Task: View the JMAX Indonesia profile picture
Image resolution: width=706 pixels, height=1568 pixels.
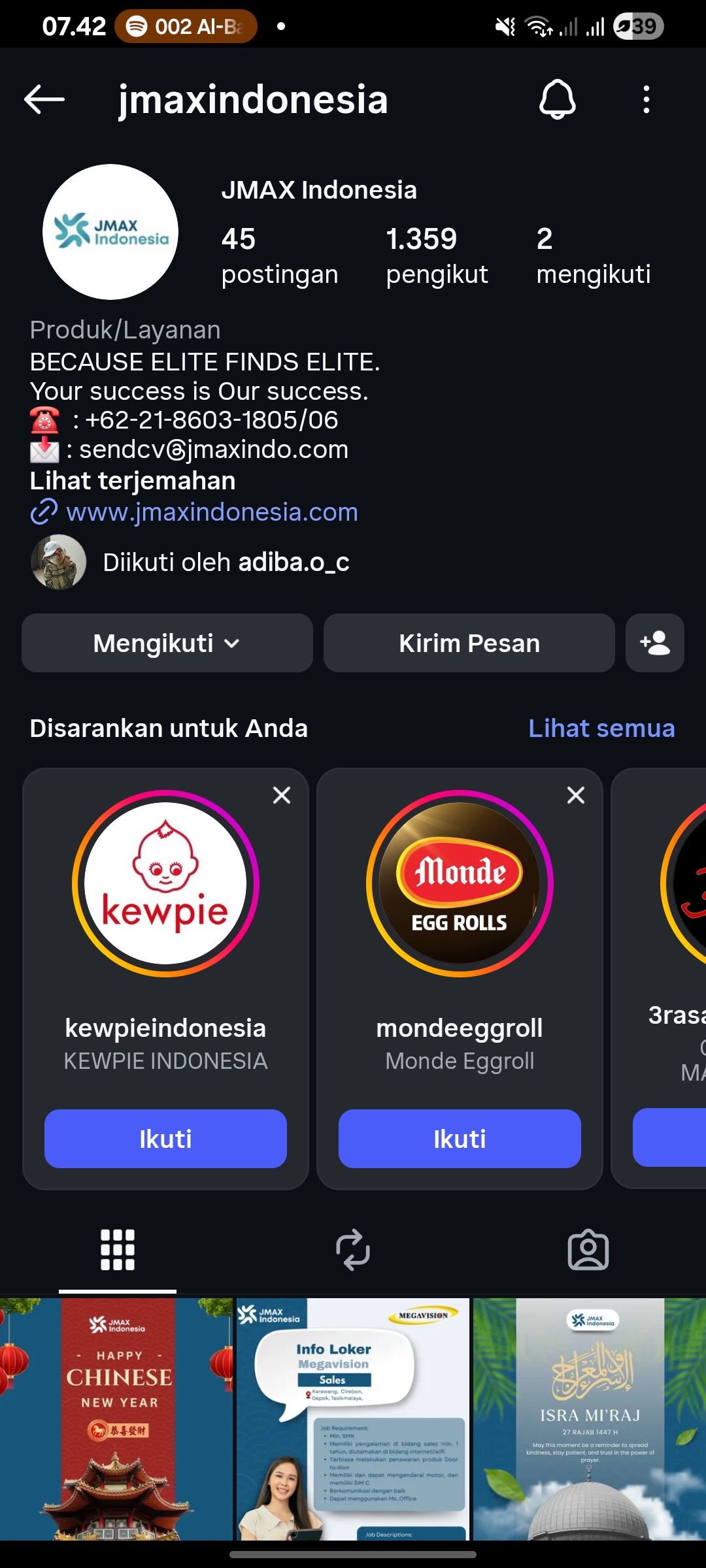Action: [x=110, y=232]
